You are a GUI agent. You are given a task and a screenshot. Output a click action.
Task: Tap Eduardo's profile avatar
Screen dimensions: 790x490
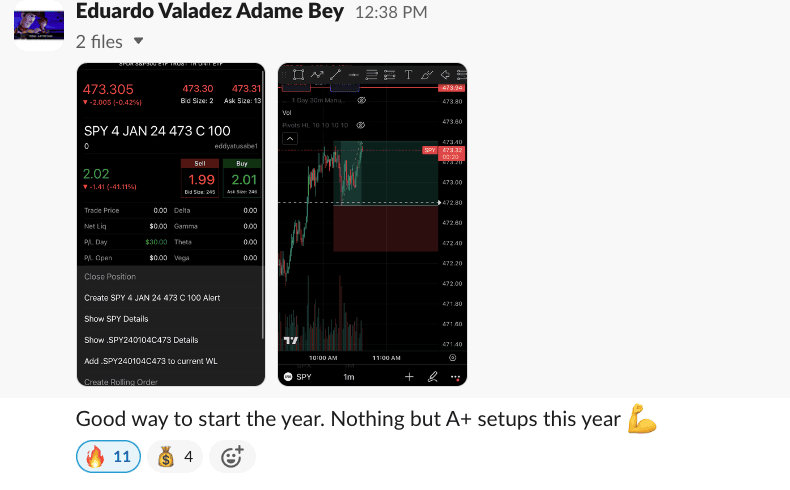click(37, 24)
